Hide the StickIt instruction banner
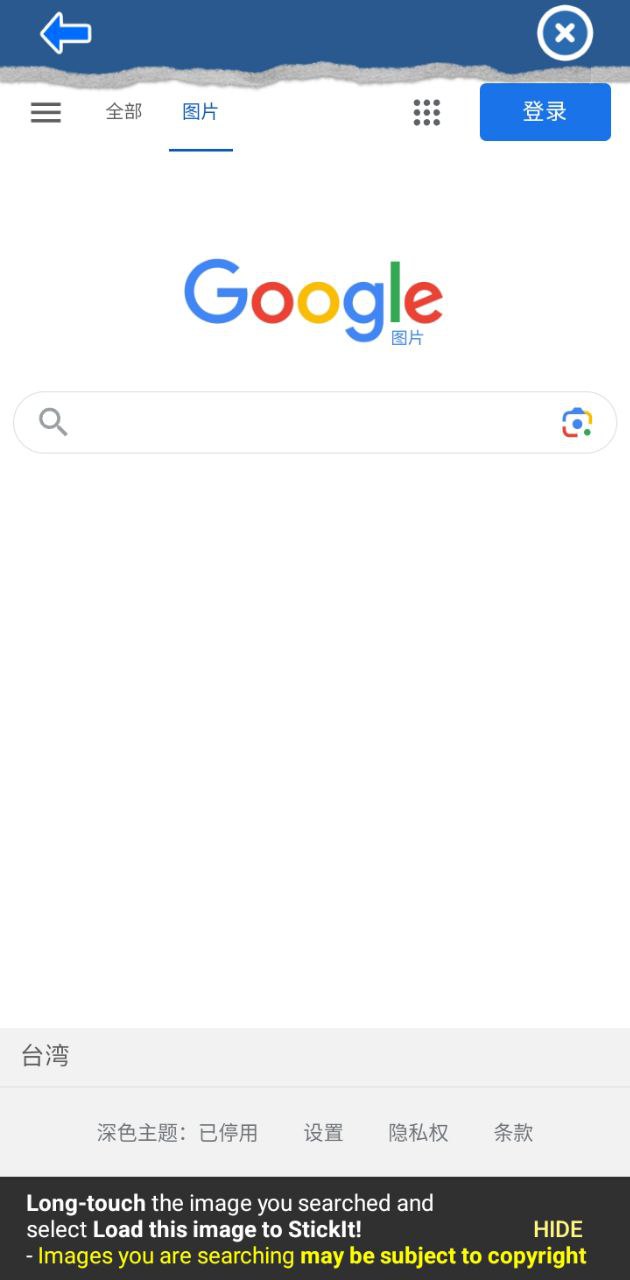Viewport: 630px width, 1280px height. 557,1230
